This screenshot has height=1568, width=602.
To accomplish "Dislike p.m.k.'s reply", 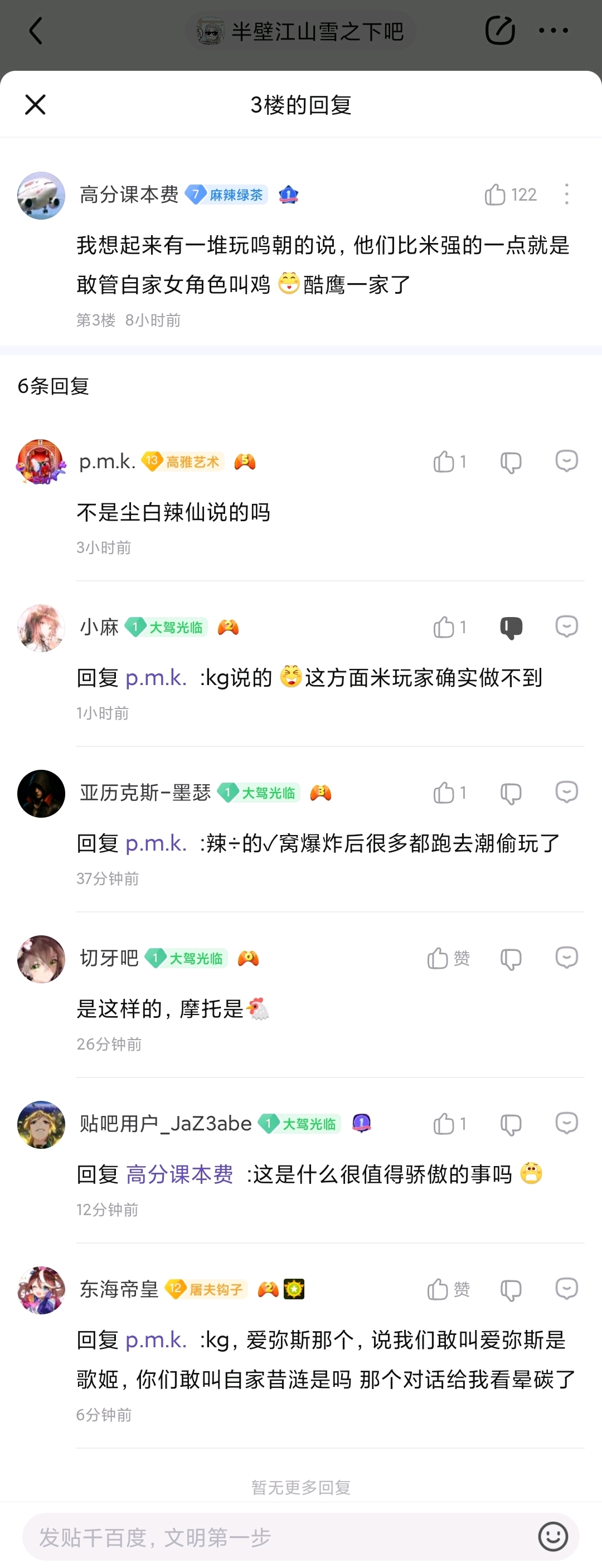I will (x=511, y=462).
